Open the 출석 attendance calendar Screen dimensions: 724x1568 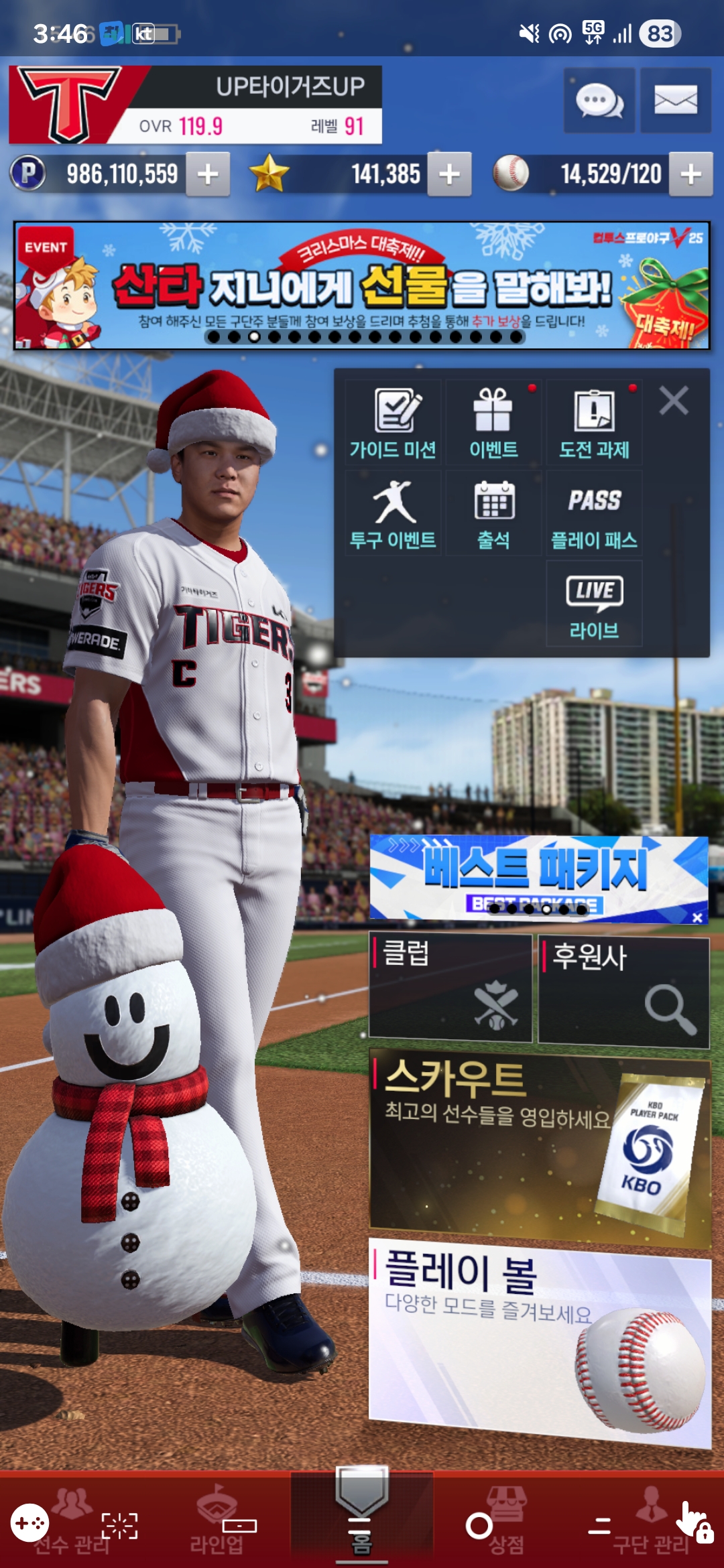[x=493, y=513]
